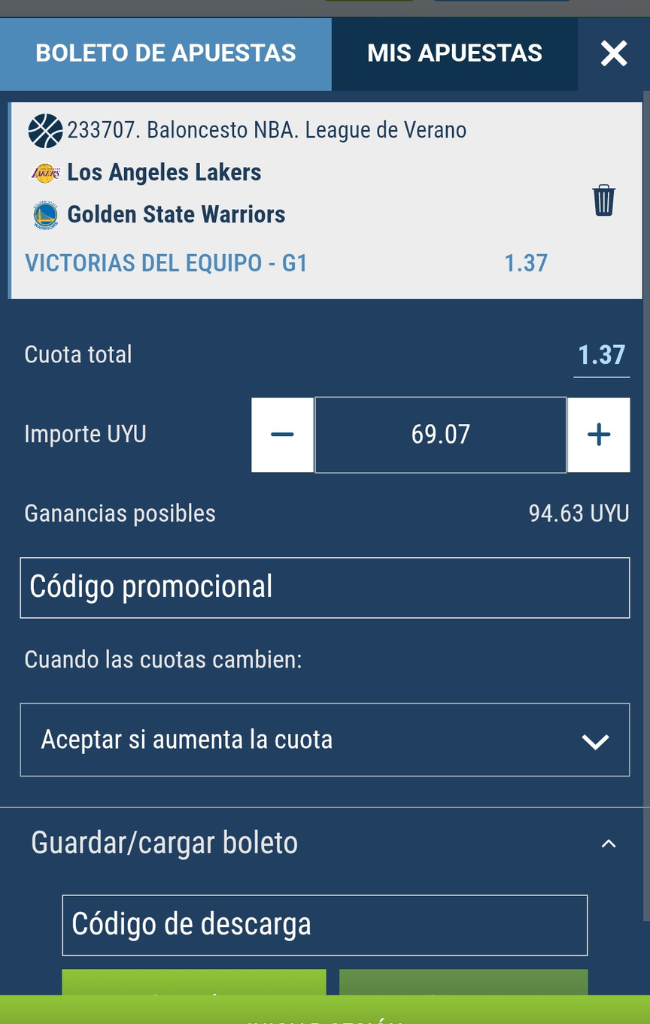Collapse the Guardar/cargar boleto section
650x1024 pixels.
point(608,844)
